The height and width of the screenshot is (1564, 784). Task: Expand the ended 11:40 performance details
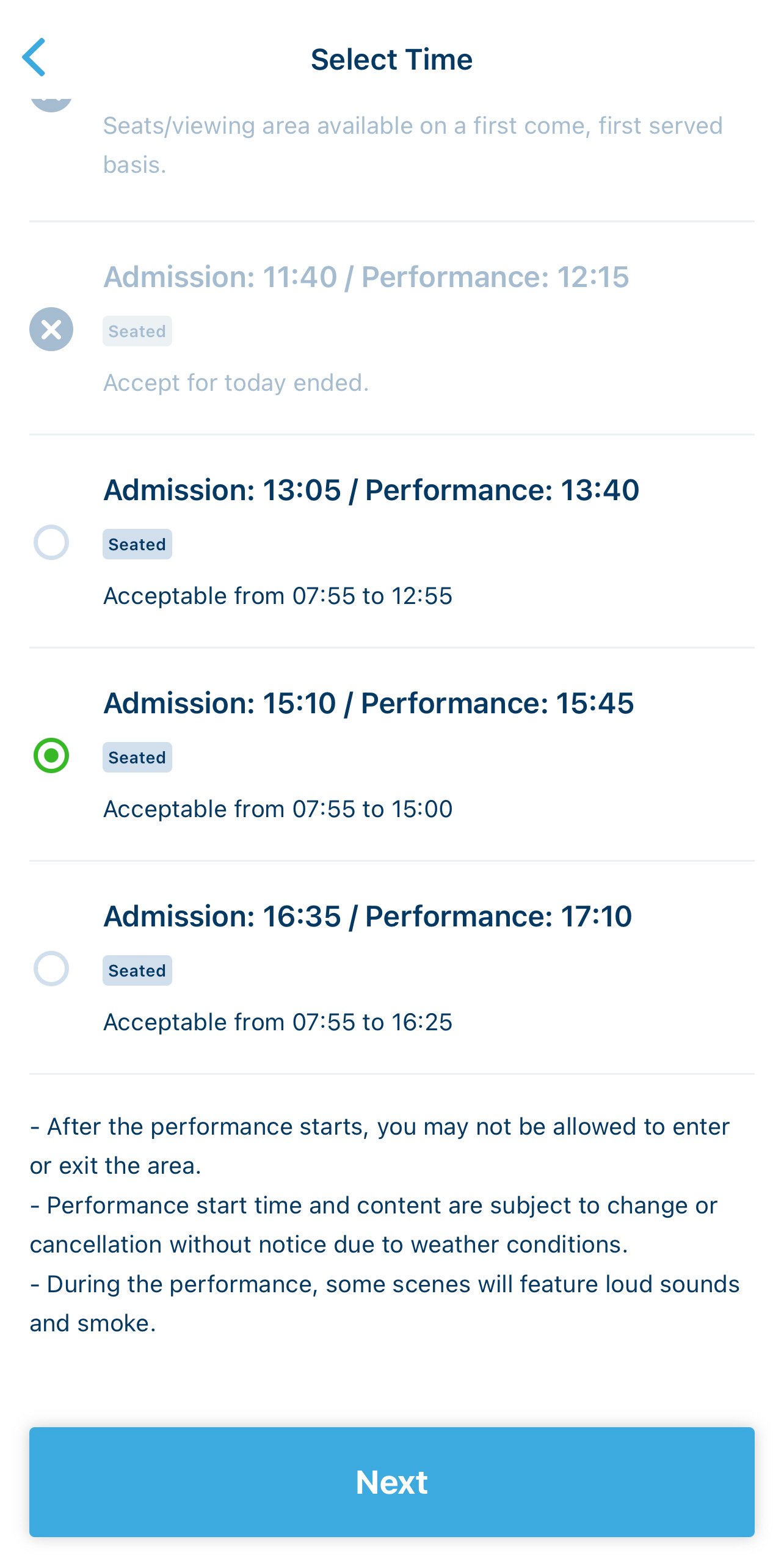tap(366, 277)
